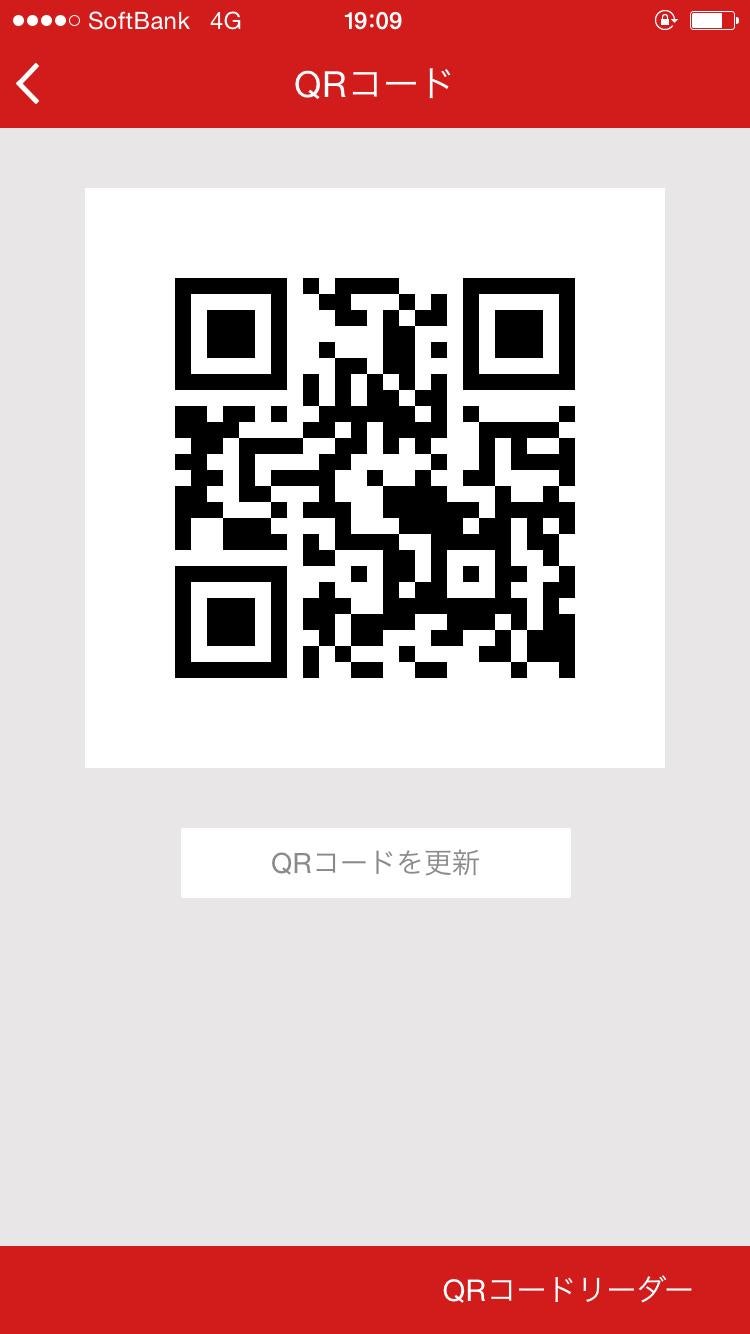Tap the QRコード title text

click(375, 84)
